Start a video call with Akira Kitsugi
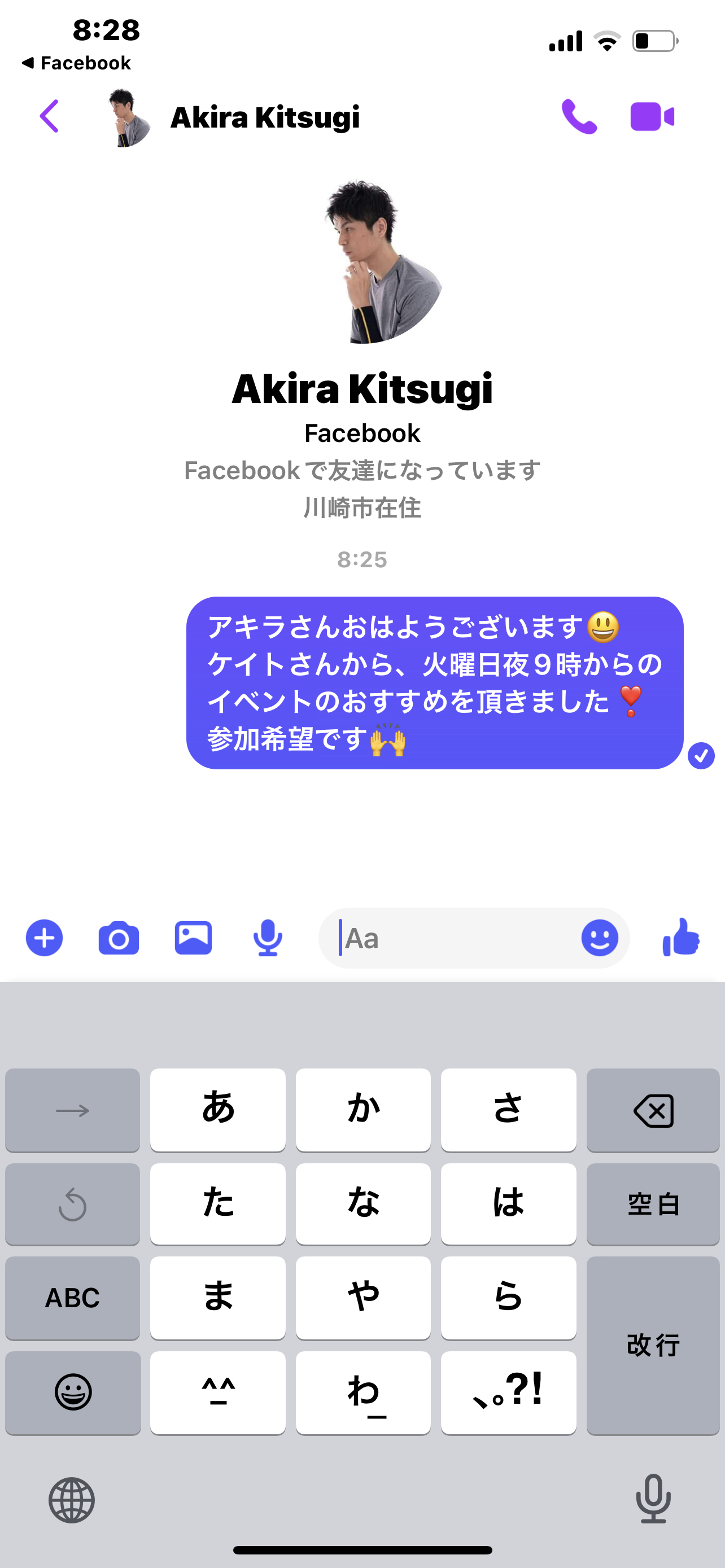The width and height of the screenshot is (725, 1568). (x=652, y=116)
